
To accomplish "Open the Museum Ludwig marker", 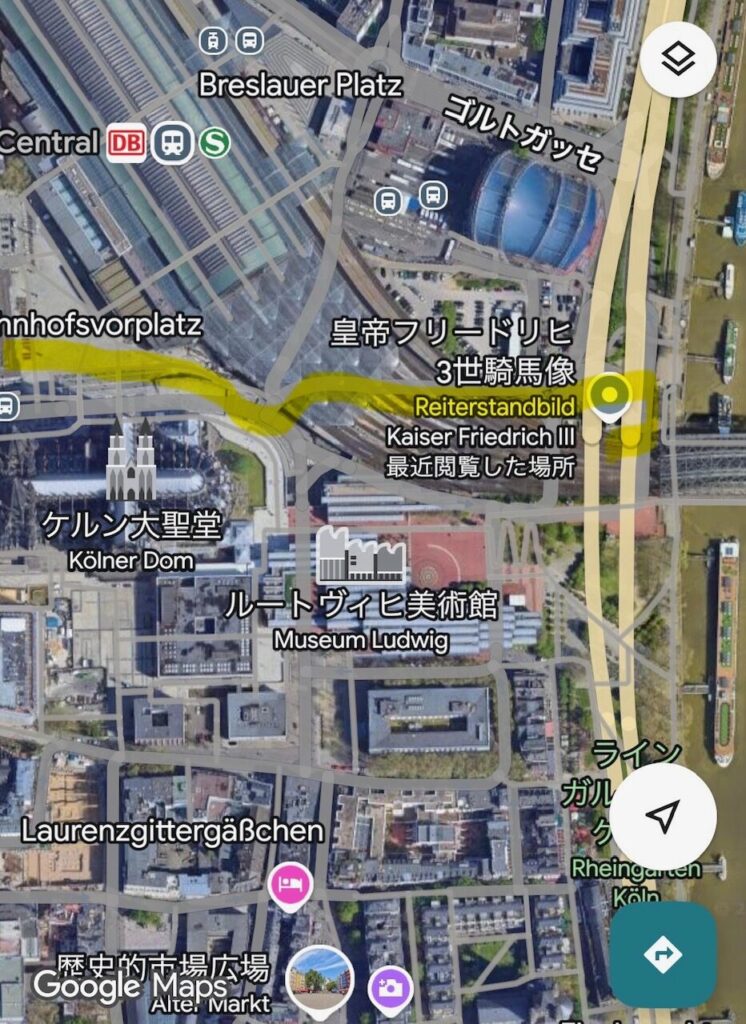I will [361, 556].
